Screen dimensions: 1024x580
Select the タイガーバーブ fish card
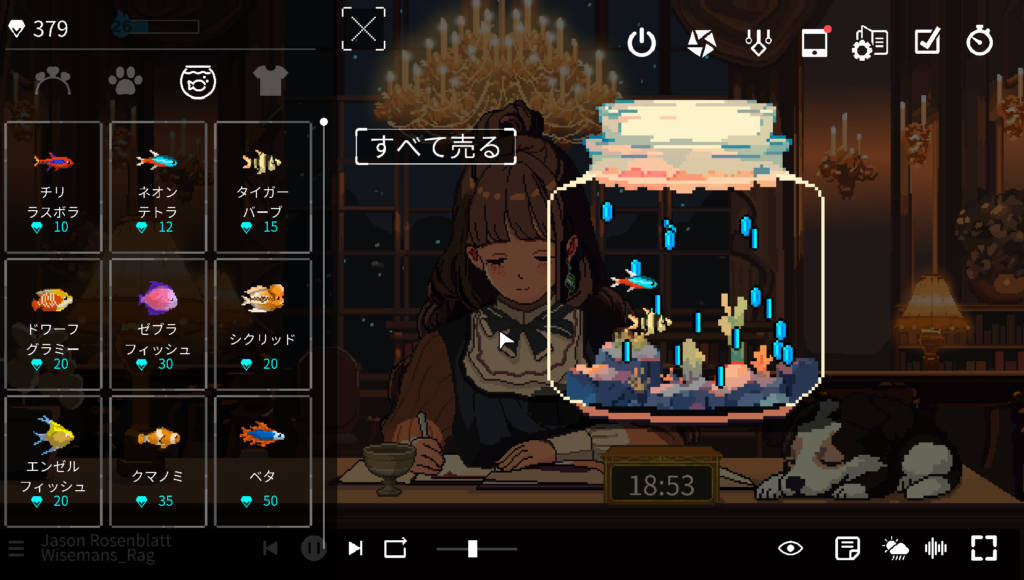263,186
